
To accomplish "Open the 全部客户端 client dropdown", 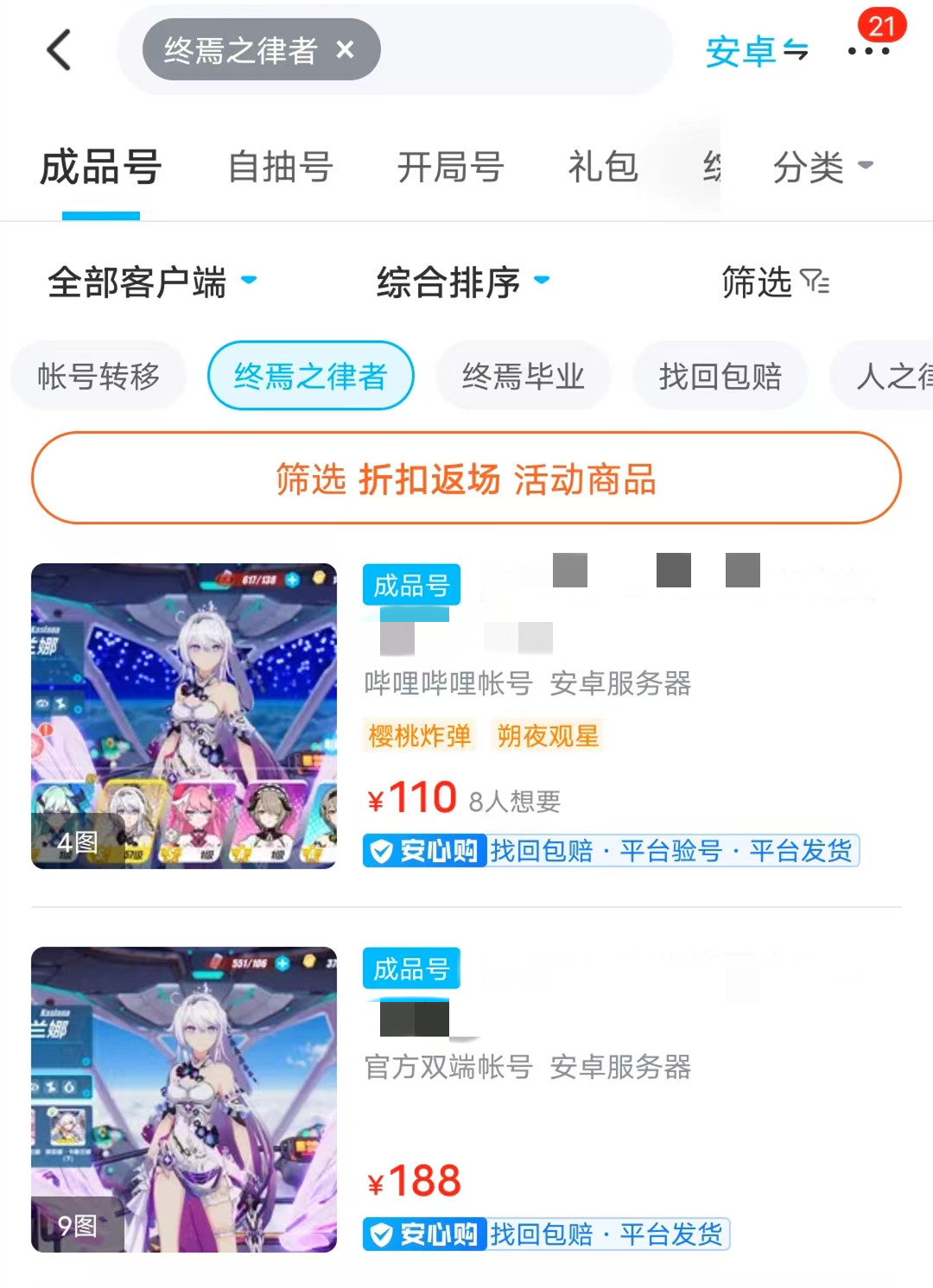I will (152, 282).
